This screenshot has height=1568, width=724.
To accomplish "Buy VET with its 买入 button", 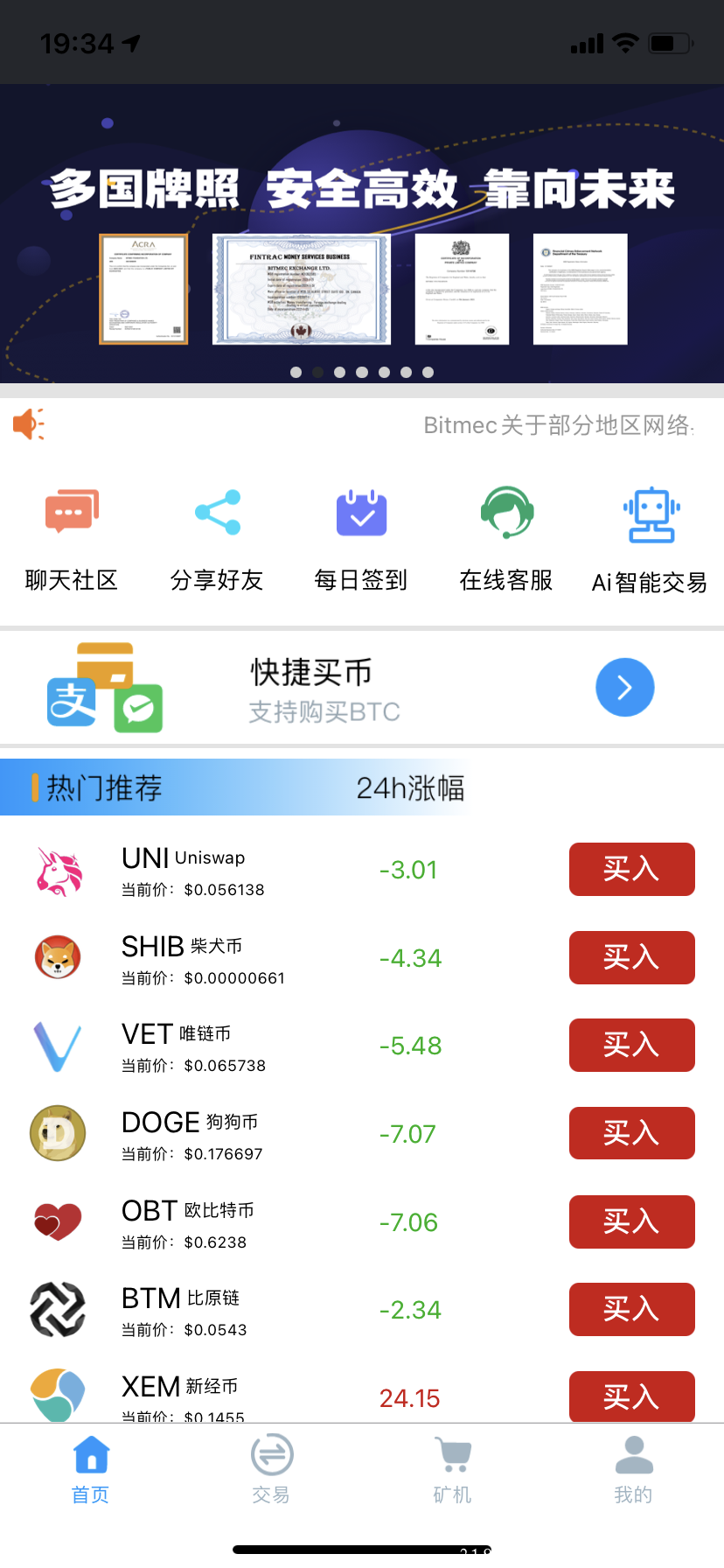I will coord(631,1045).
